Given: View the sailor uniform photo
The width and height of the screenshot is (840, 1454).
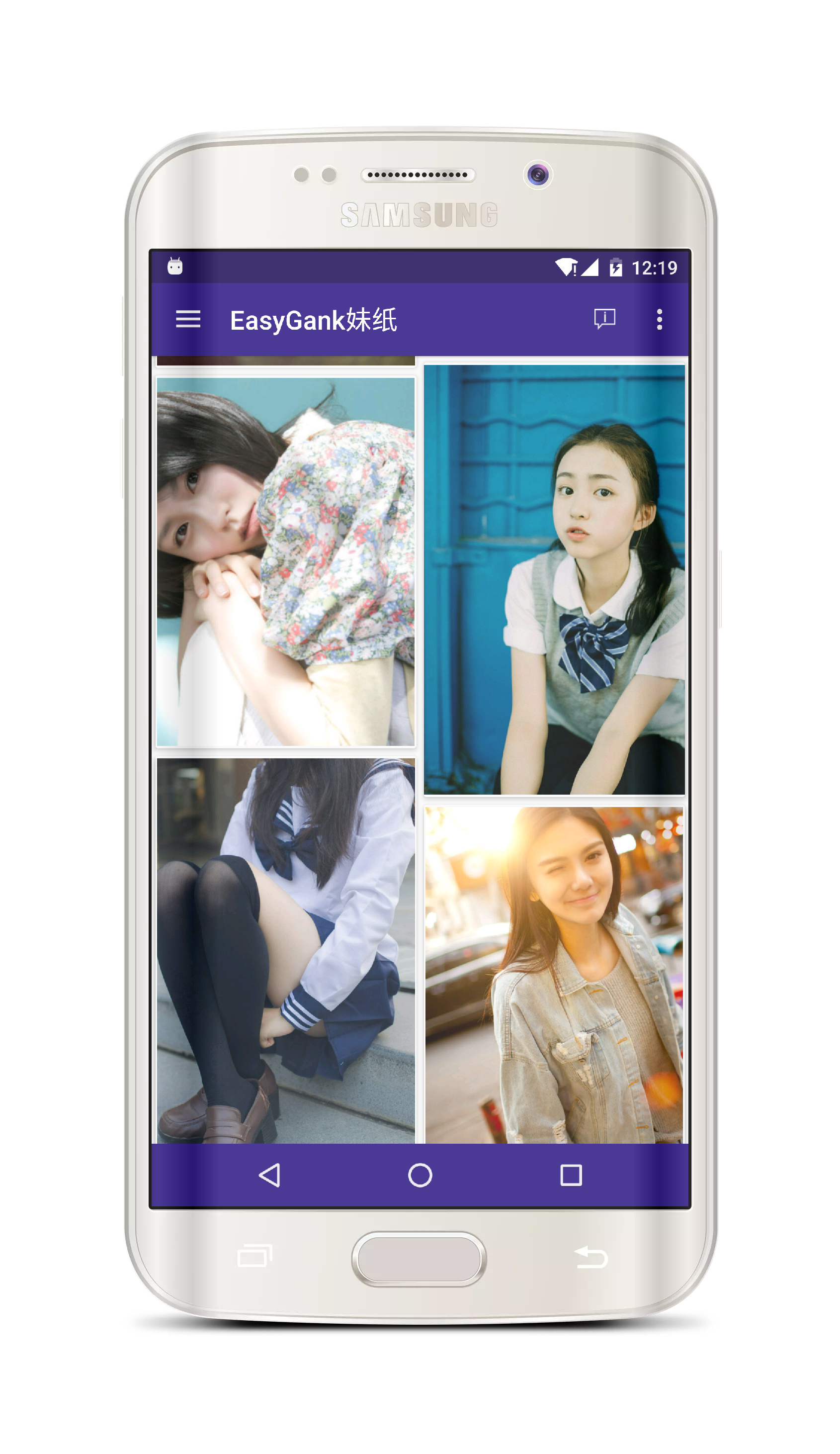Looking at the screenshot, I should coord(286,951).
